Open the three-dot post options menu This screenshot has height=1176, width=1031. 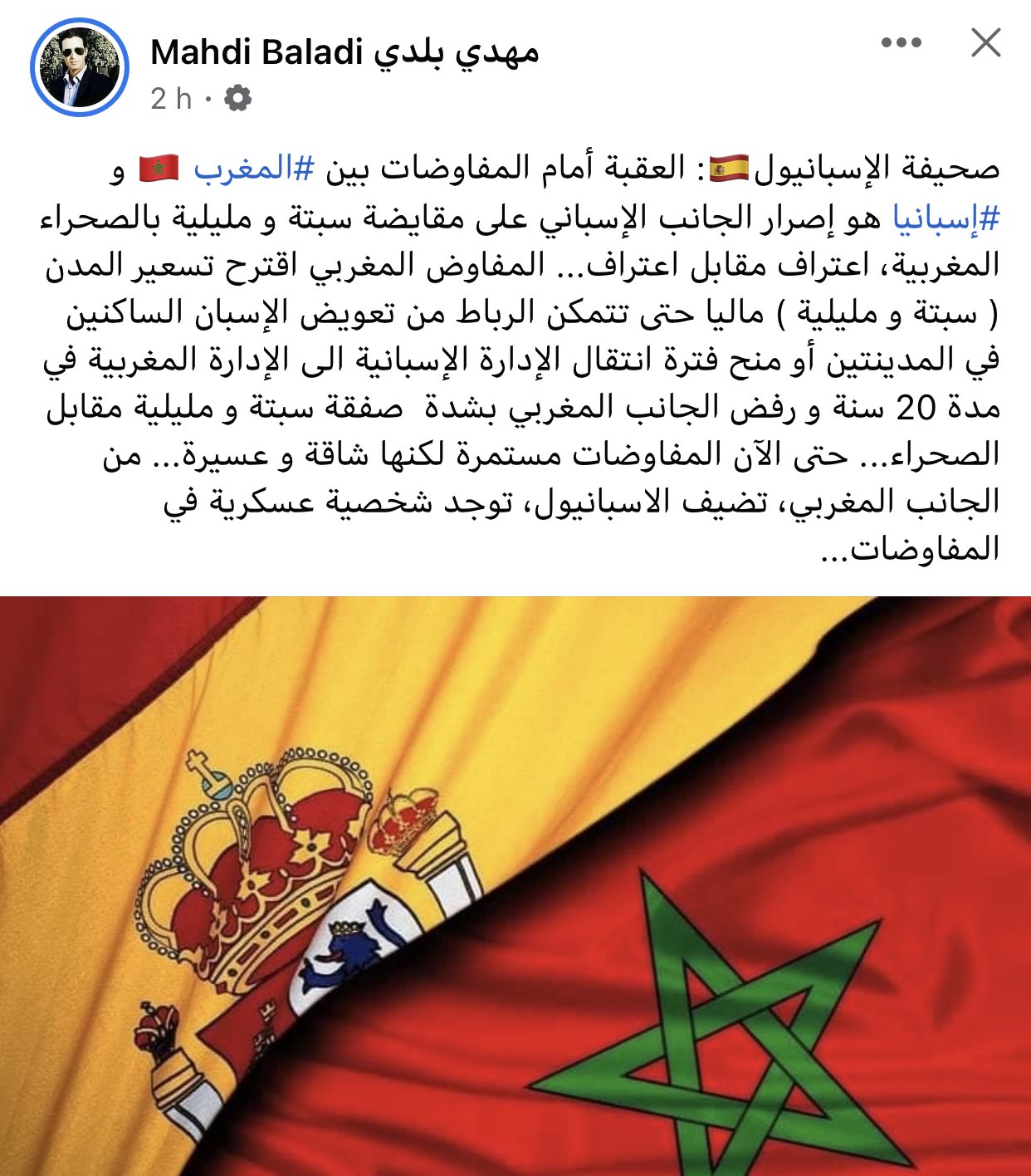coord(902,43)
